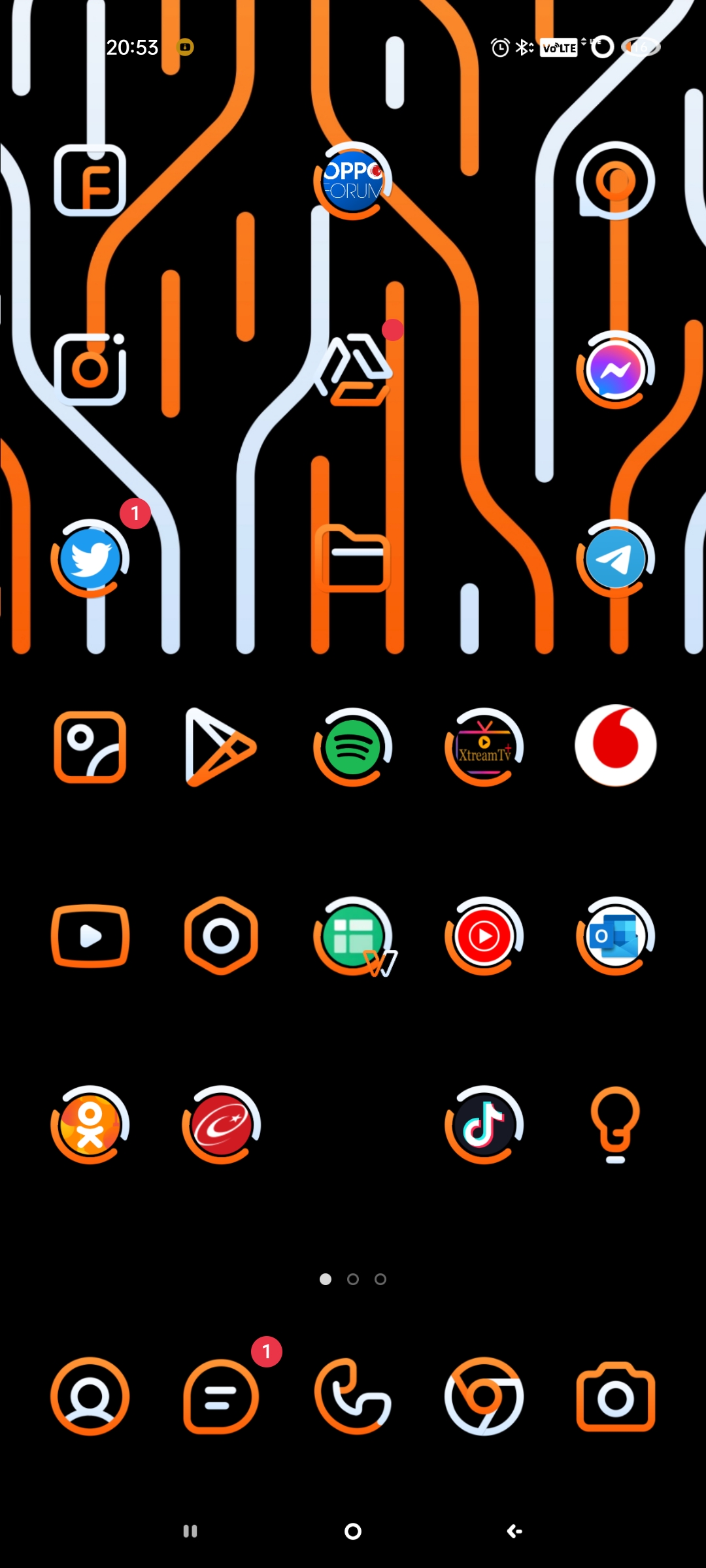Launch TikTok
This screenshot has height=1568, width=706.
pos(484,1124)
